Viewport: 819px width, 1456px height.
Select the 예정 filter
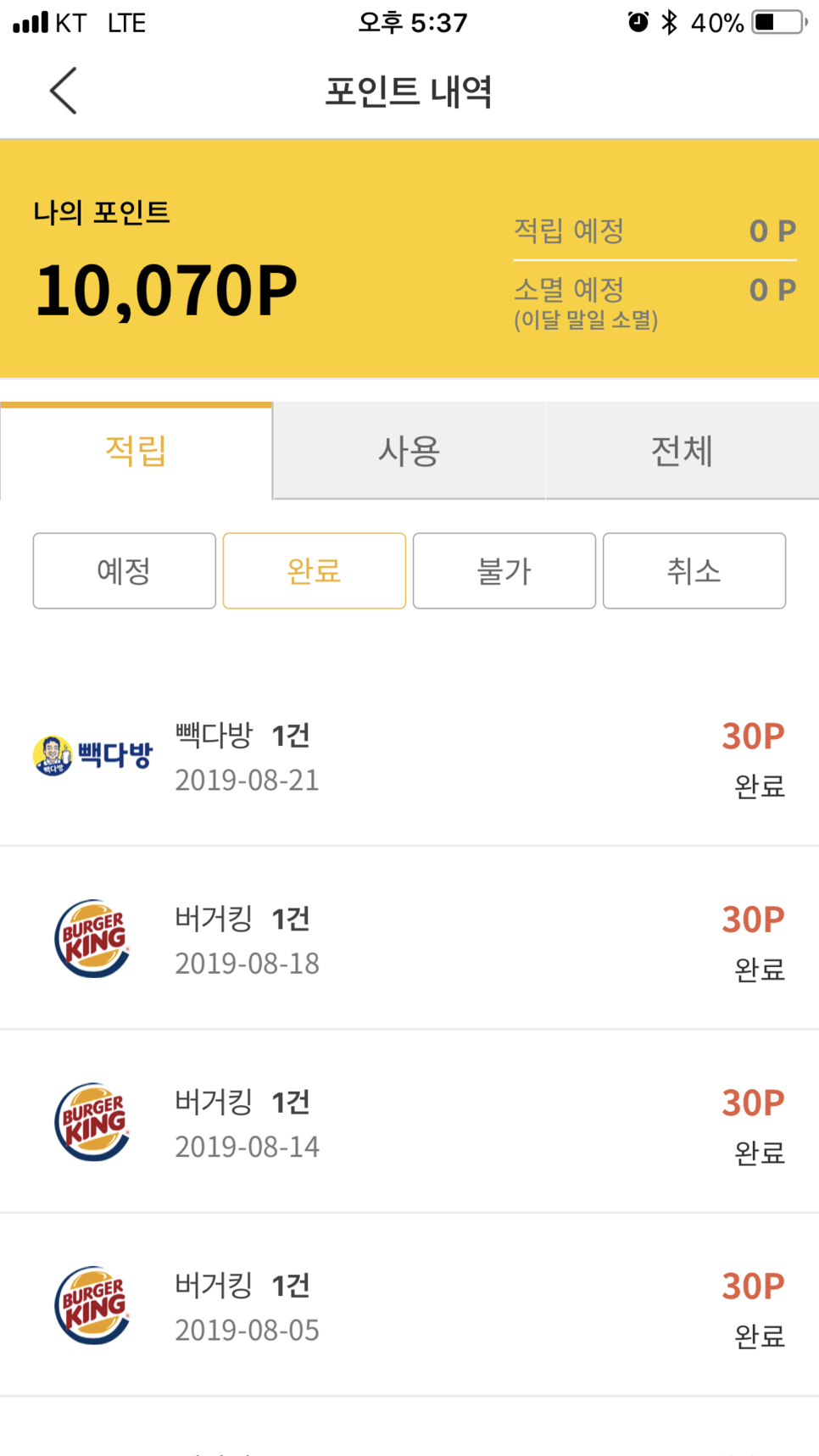[x=125, y=570]
